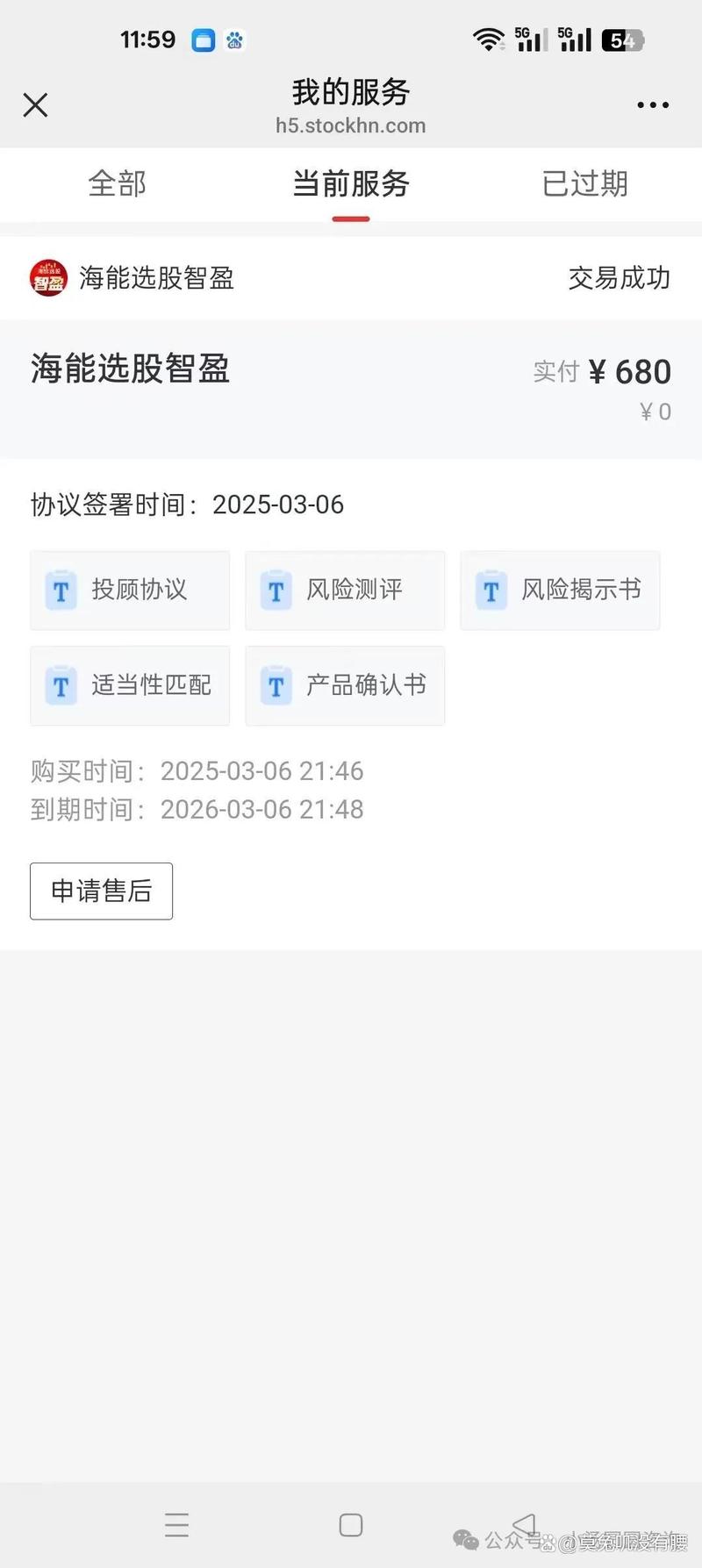This screenshot has height=1568, width=702.
Task: Open the more options menu (three dots)
Action: coord(653,104)
